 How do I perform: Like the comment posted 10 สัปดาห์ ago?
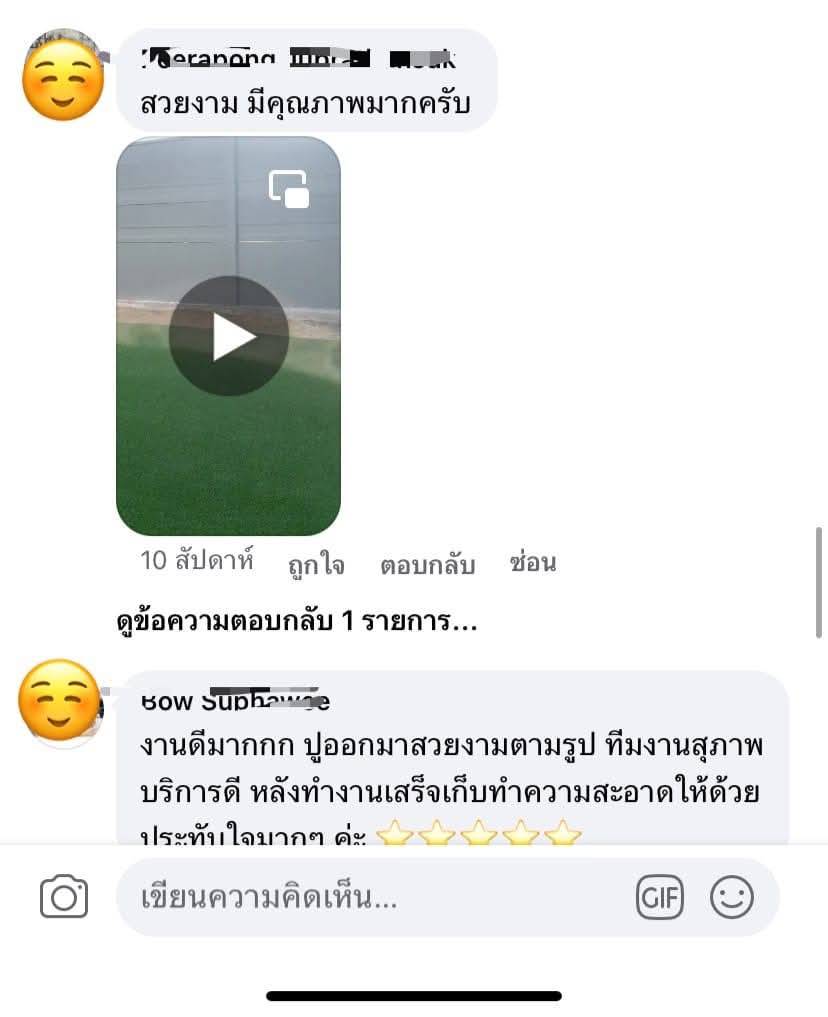click(316, 564)
